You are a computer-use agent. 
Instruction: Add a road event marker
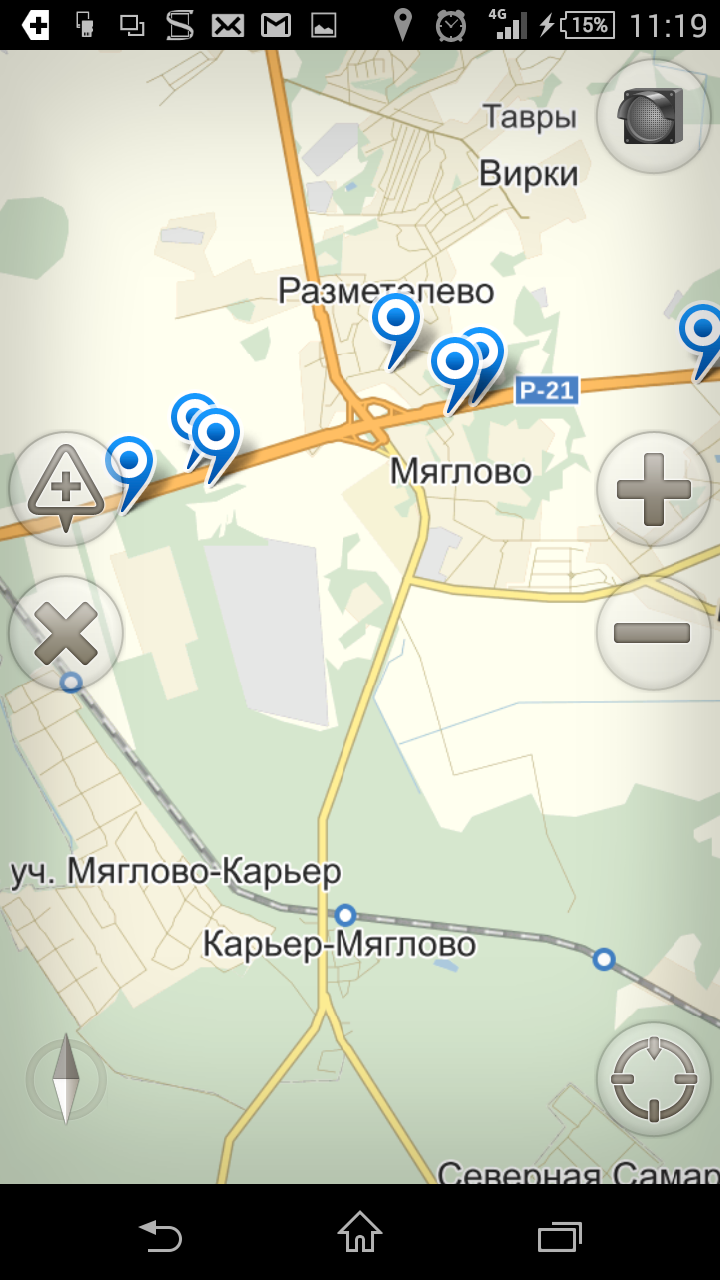[x=65, y=489]
